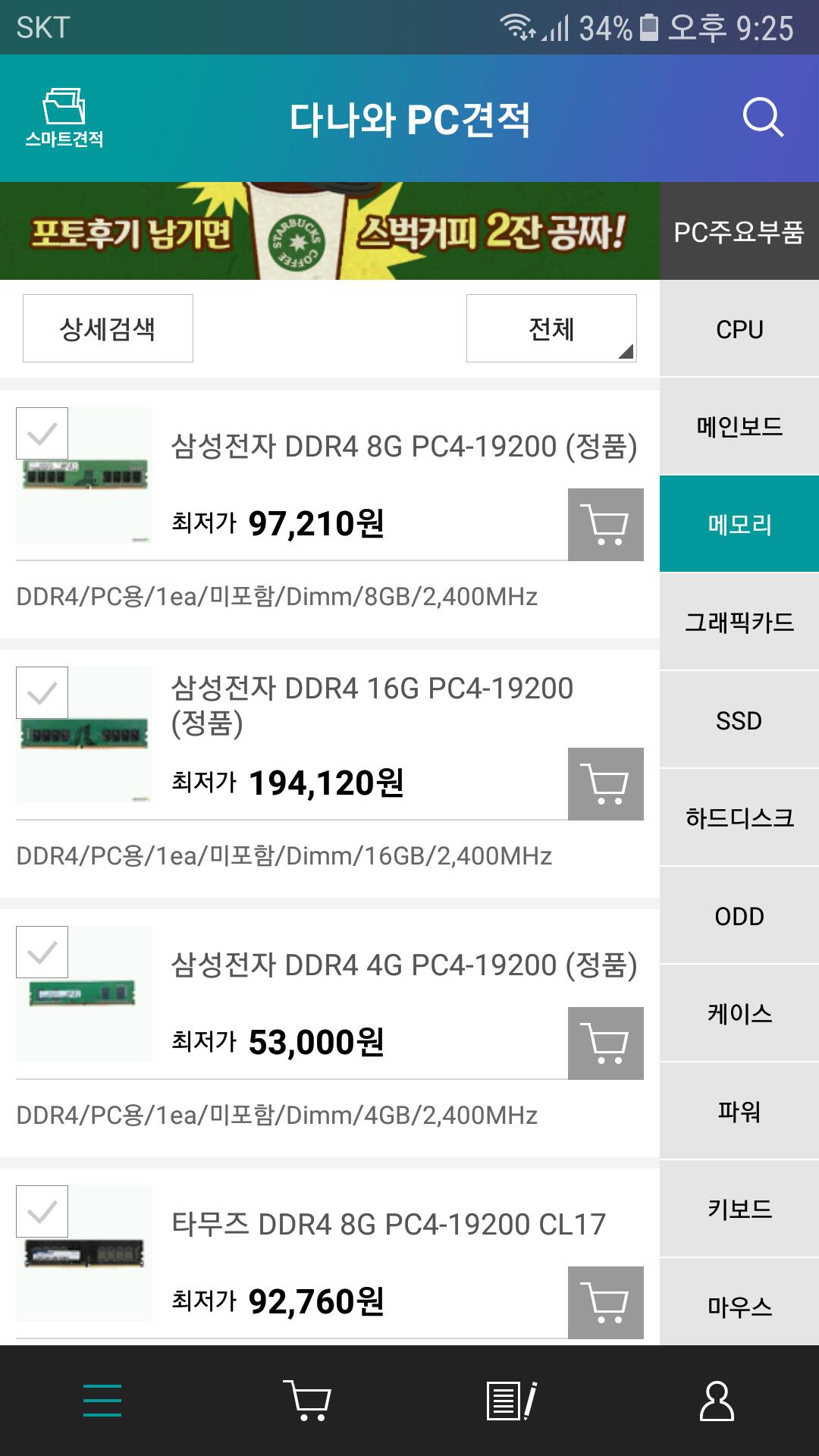Select the 그래픽카드 category

coord(739,622)
